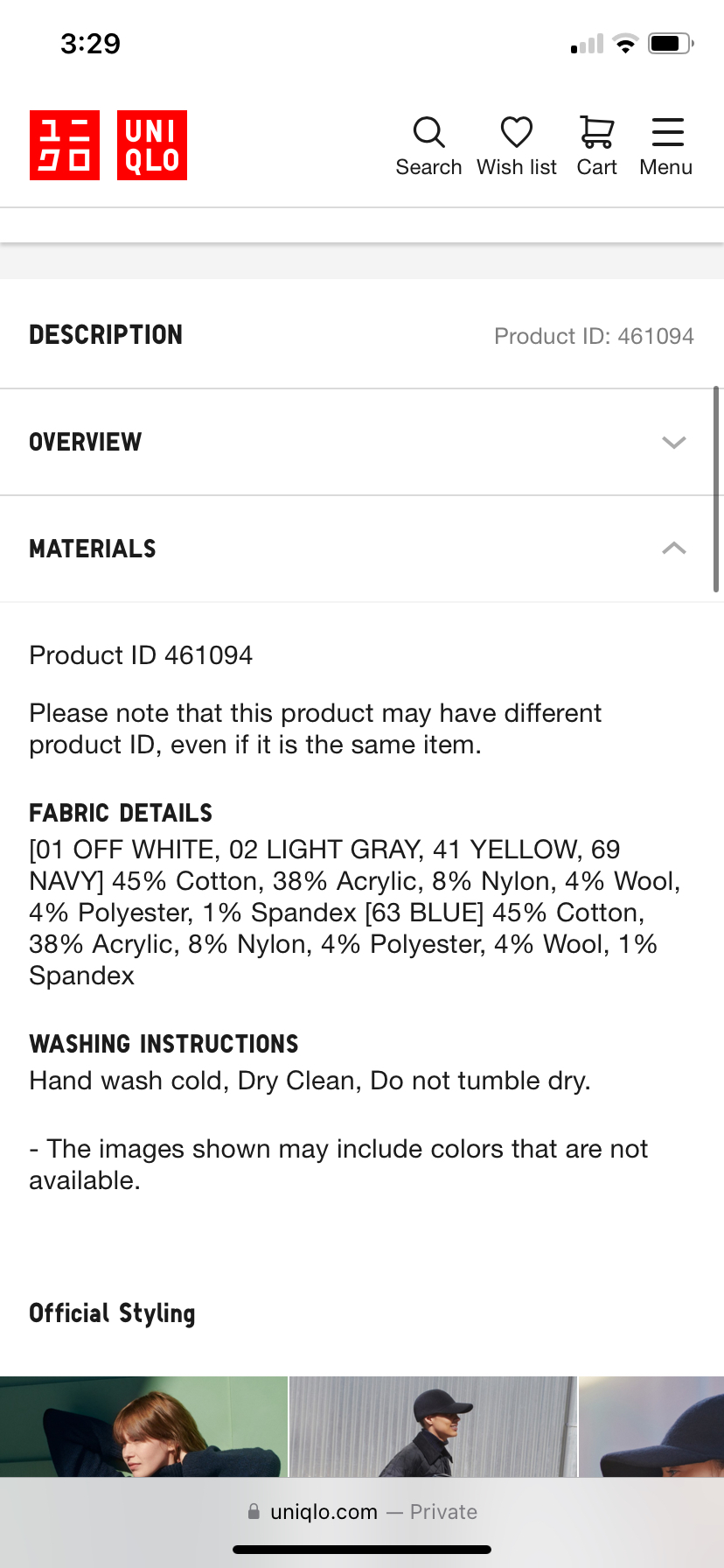Open the Search icon
Image resolution: width=724 pixels, height=1568 pixels.
pyautogui.click(x=428, y=146)
